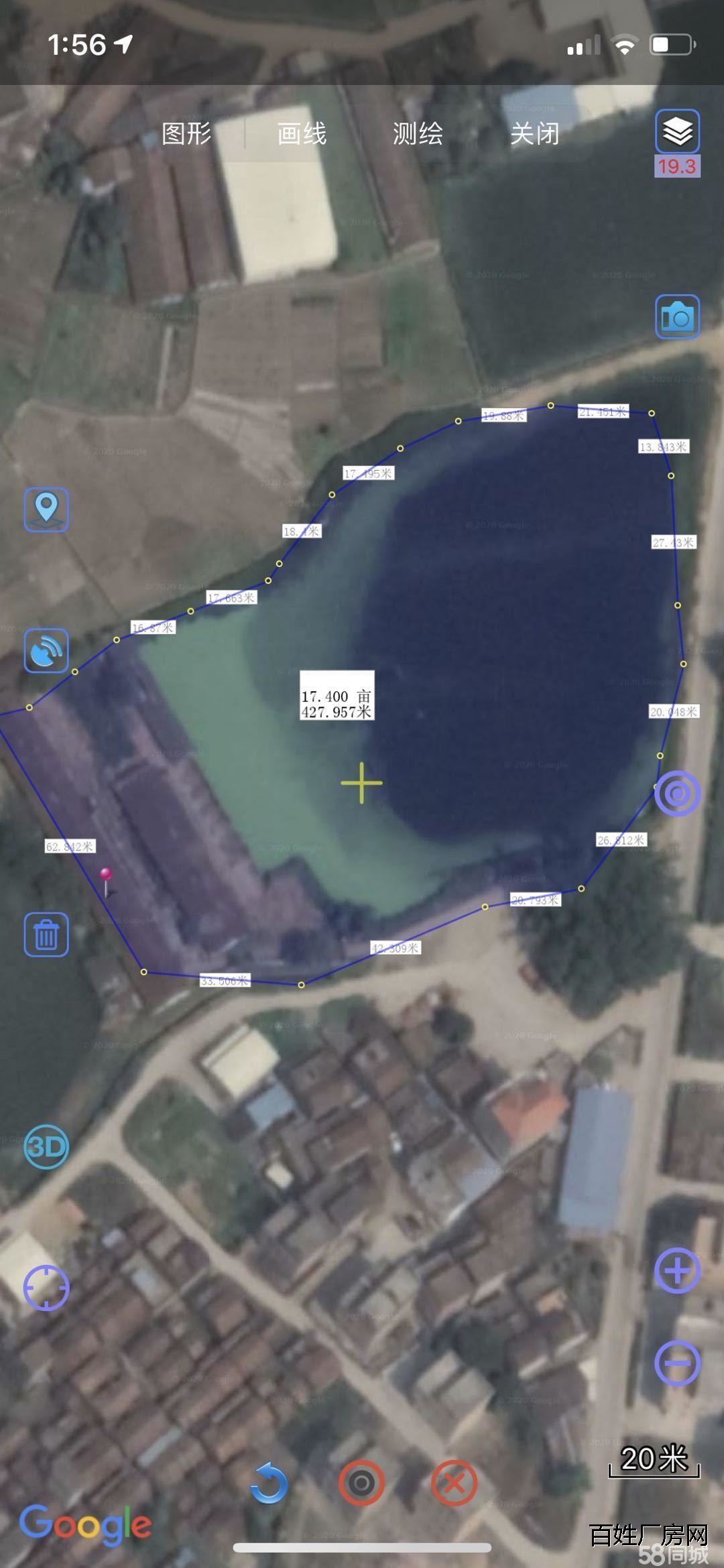Tap the red circular point button
The width and height of the screenshot is (724, 1568).
point(361,1483)
